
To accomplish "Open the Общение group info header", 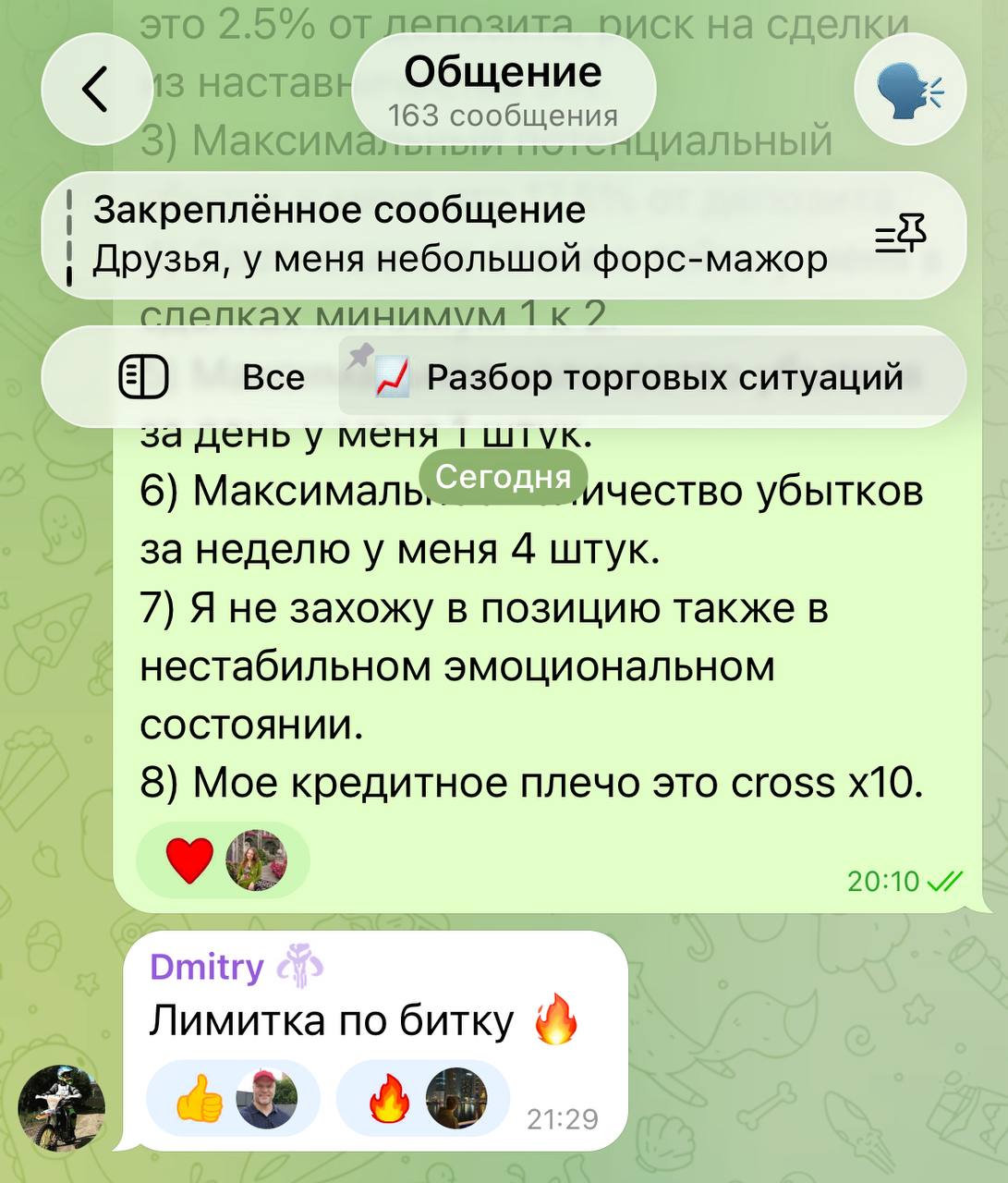I will [x=504, y=90].
